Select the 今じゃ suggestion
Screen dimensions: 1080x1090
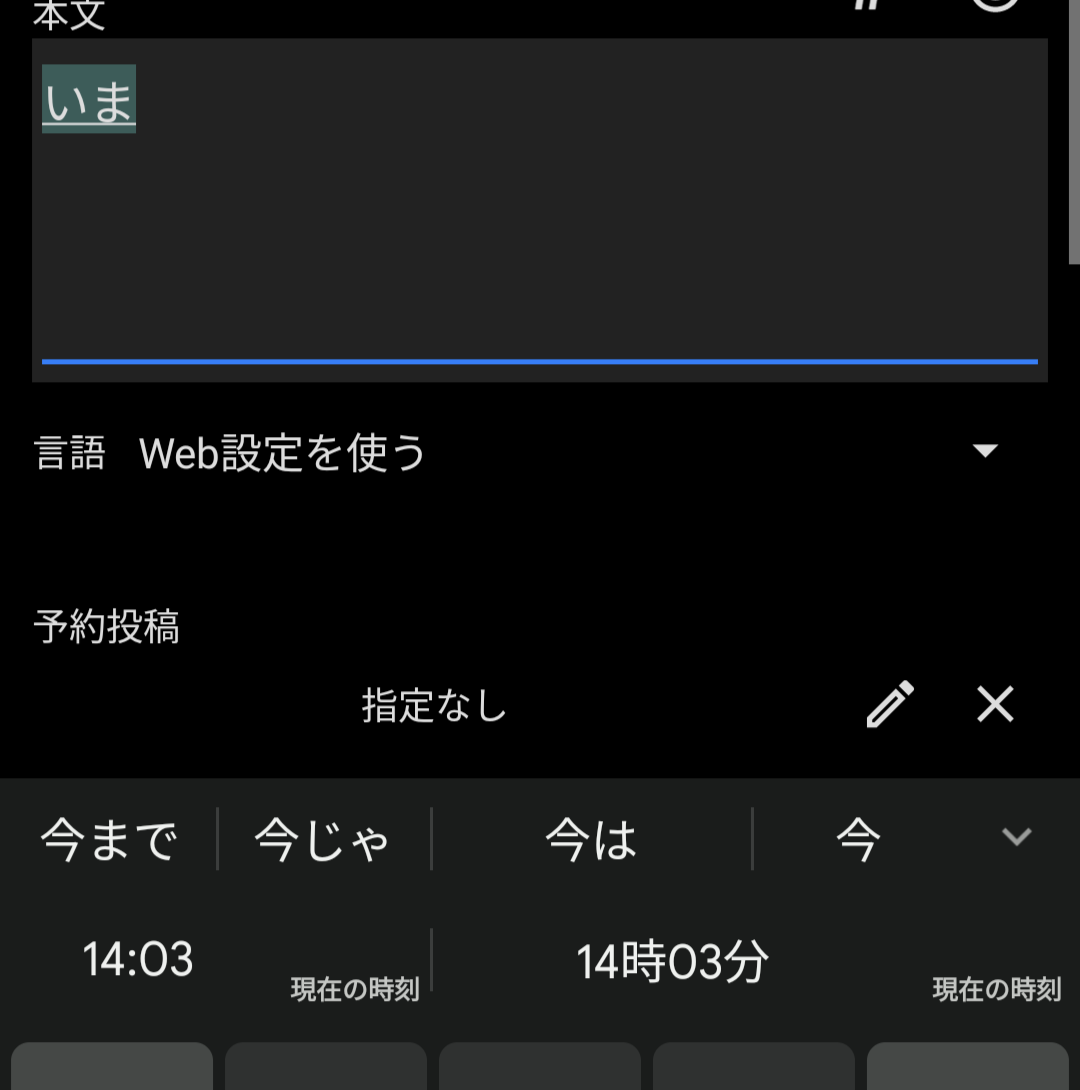click(x=322, y=840)
